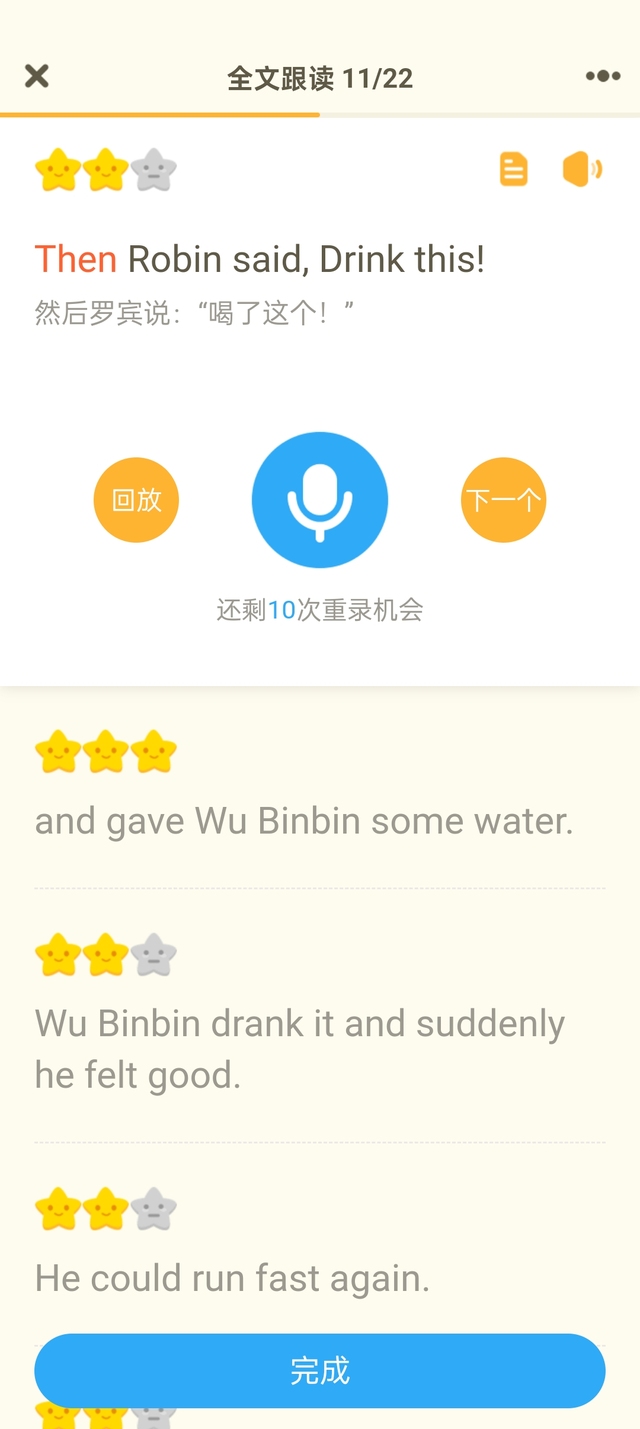Open the three-dot overflow menu

pyautogui.click(x=603, y=77)
